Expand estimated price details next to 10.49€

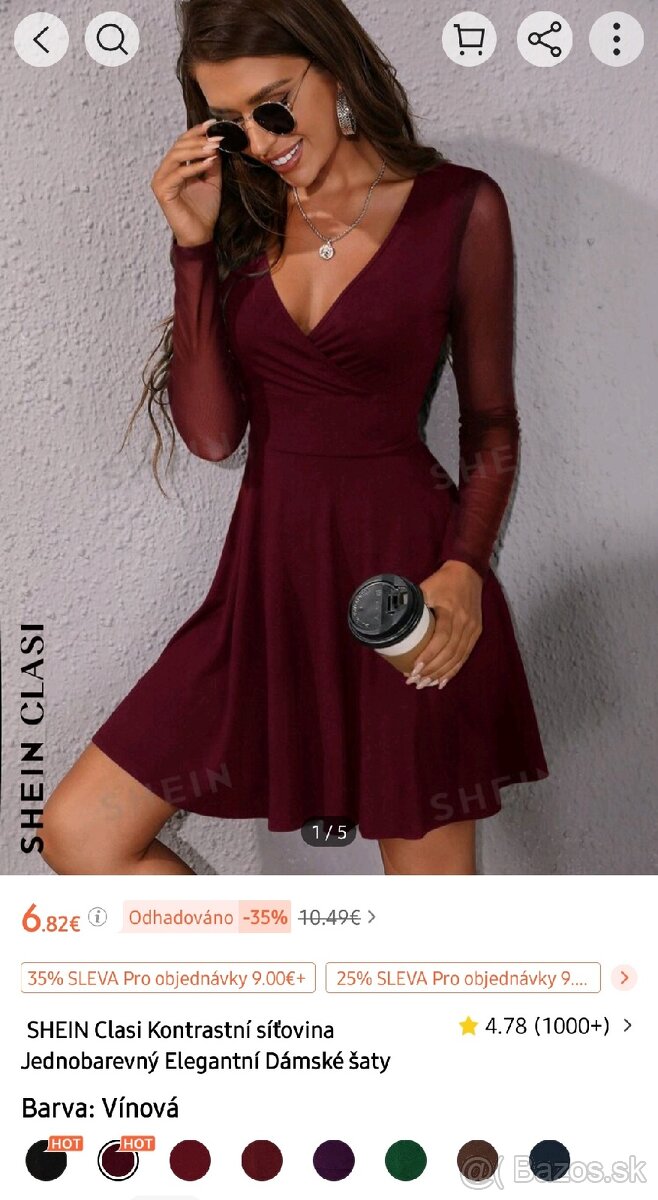371,917
